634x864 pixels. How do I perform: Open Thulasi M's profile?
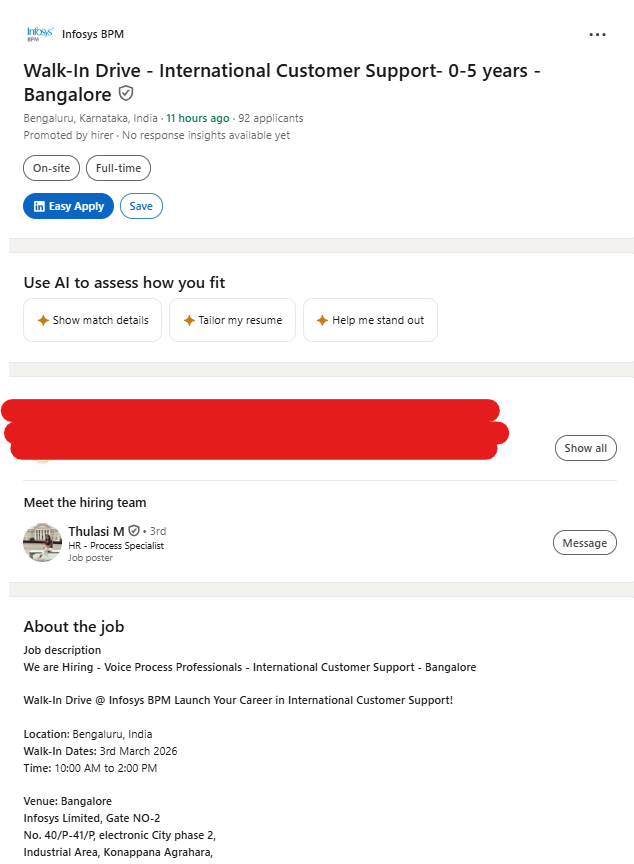tap(96, 531)
